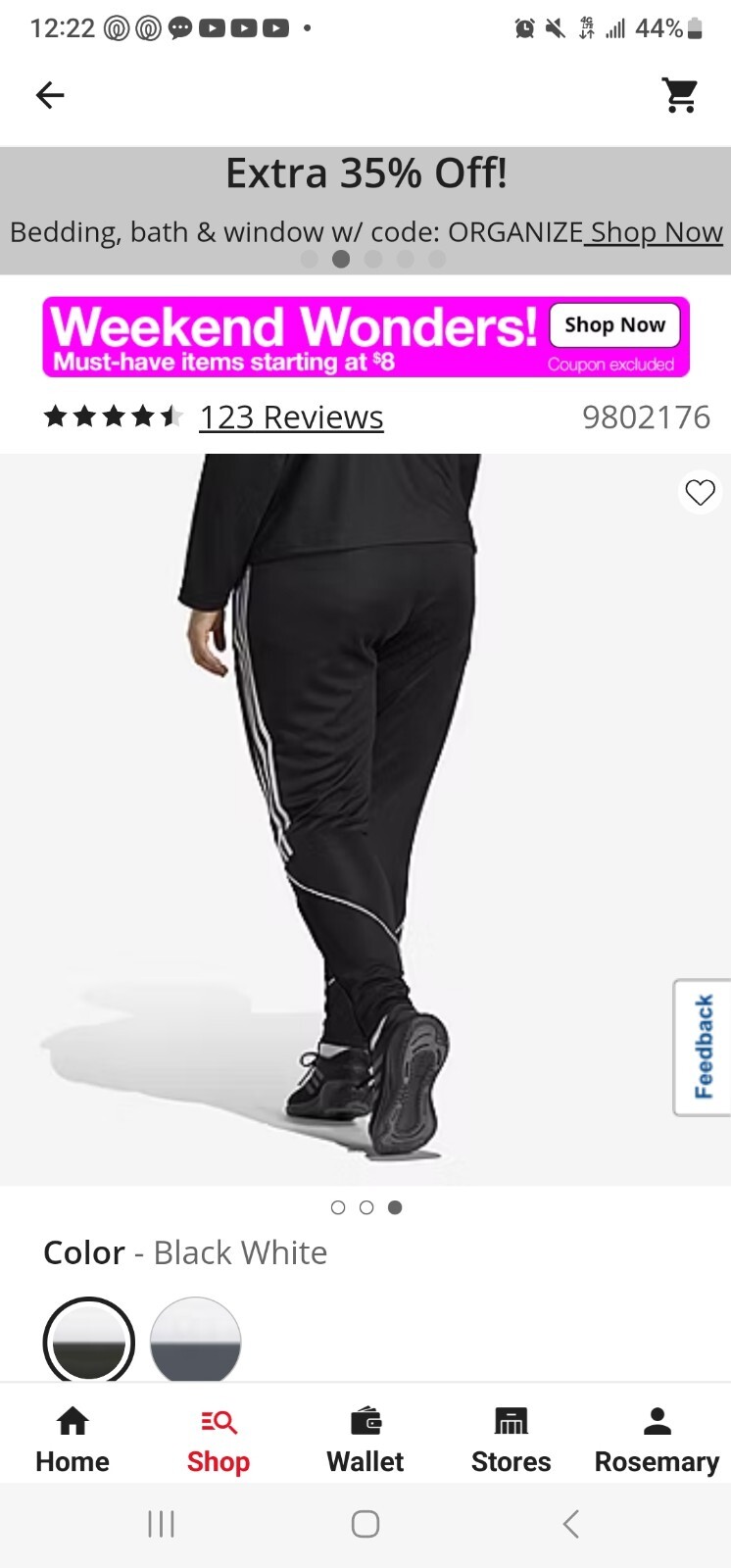
Task: Open the 123 Reviews link
Action: (291, 417)
